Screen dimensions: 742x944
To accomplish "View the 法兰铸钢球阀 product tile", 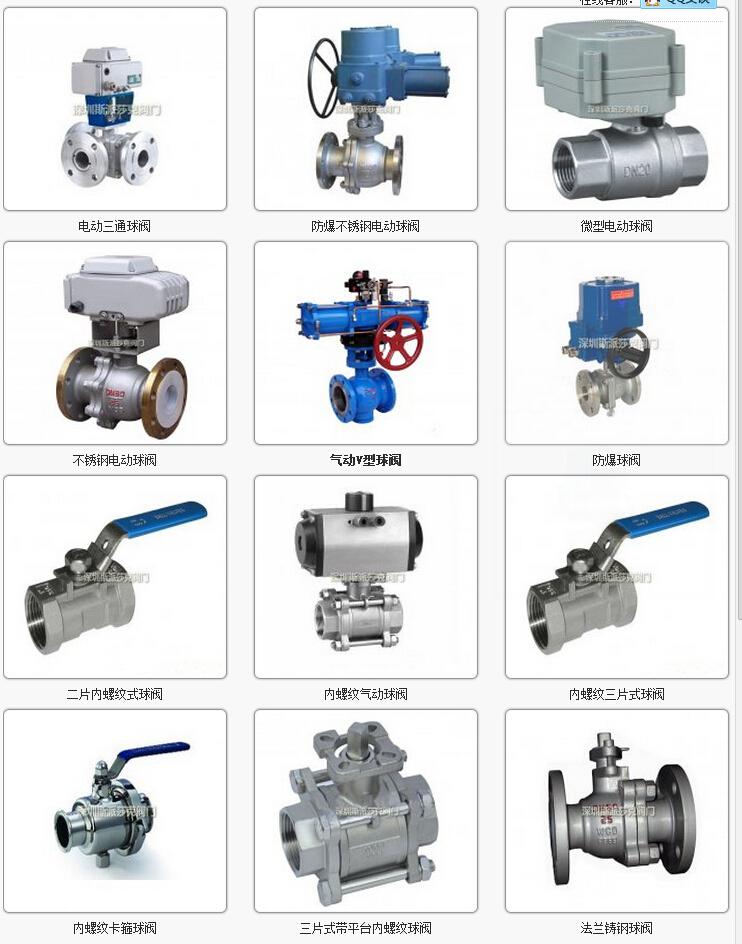I will (617, 811).
